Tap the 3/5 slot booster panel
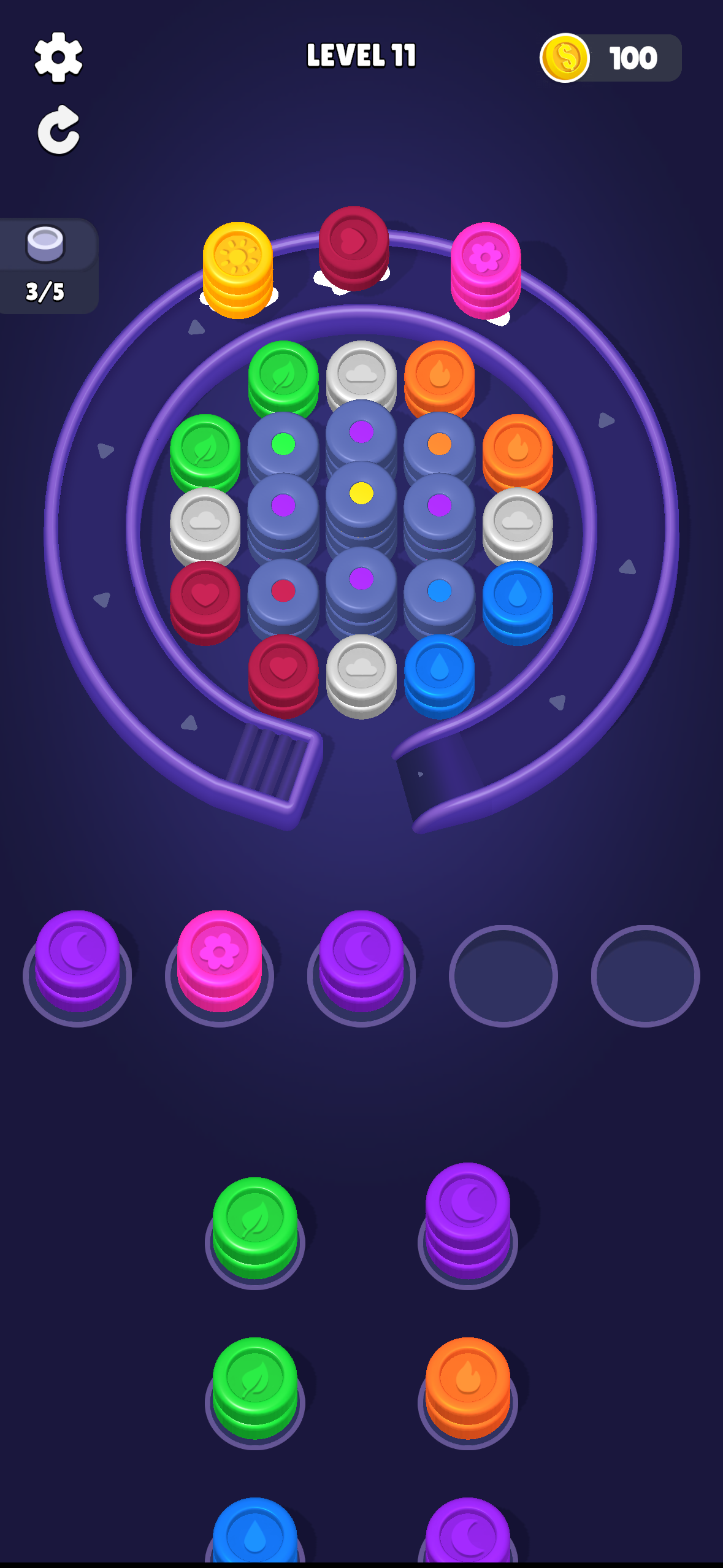Screen dimensions: 723x1568 (x=48, y=266)
